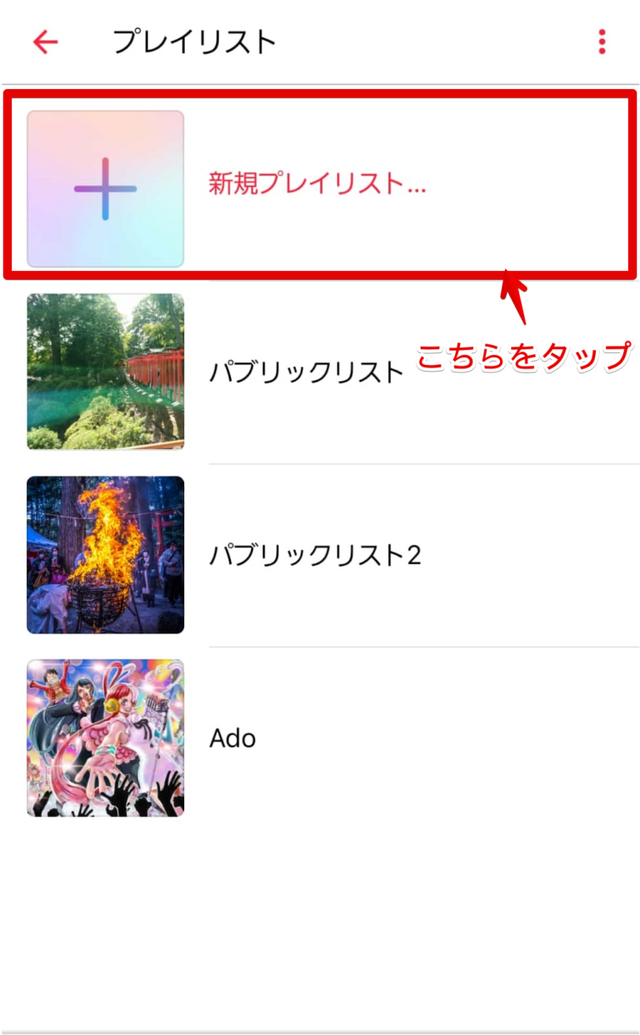Screen dimensions: 640x1035
Task: Open the Ado playlist
Action: [233, 738]
